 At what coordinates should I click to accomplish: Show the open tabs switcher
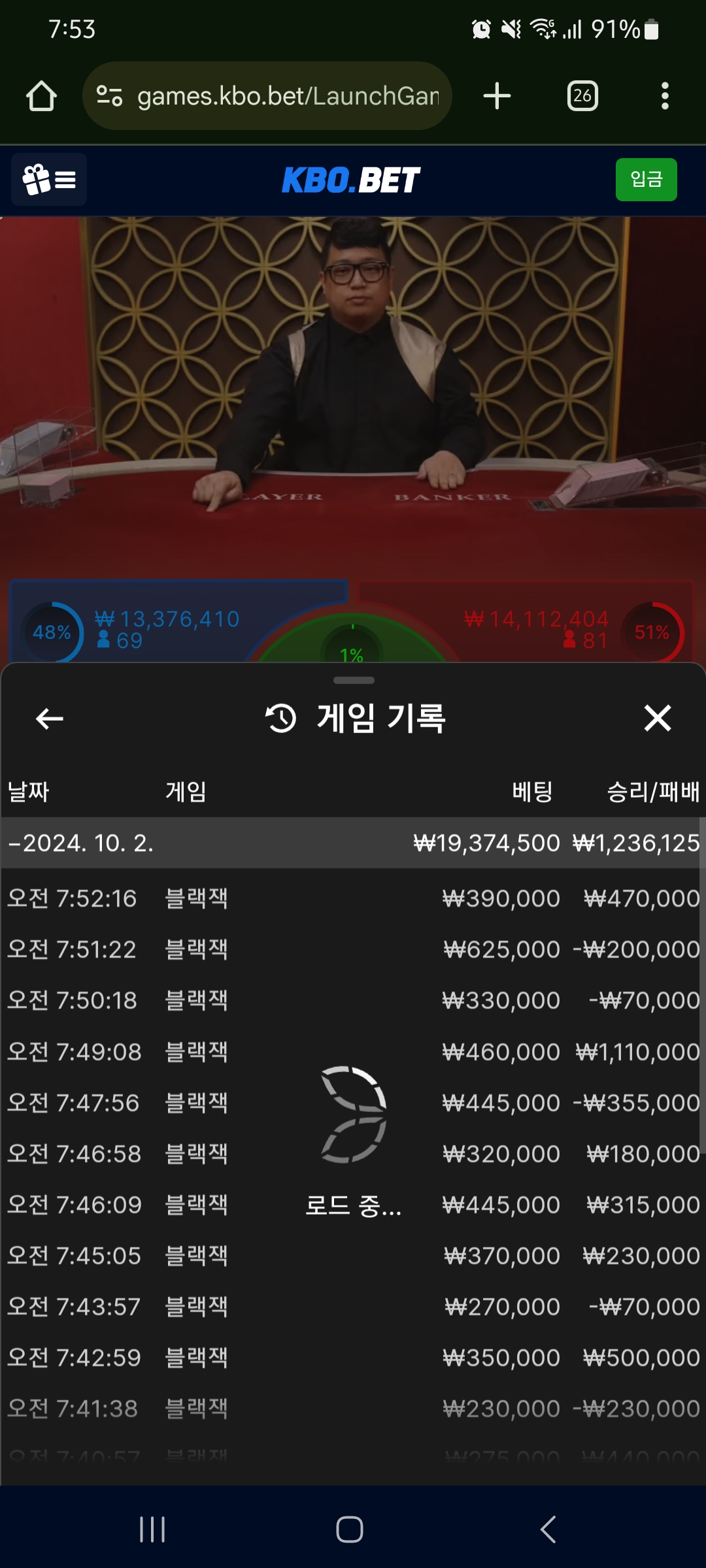click(x=582, y=96)
